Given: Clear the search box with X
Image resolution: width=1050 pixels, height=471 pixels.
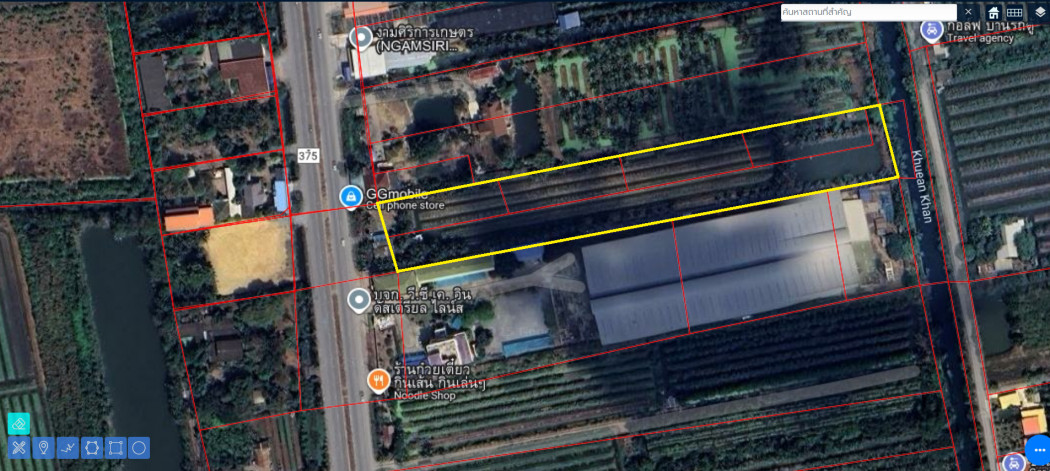Looking at the screenshot, I should (968, 11).
